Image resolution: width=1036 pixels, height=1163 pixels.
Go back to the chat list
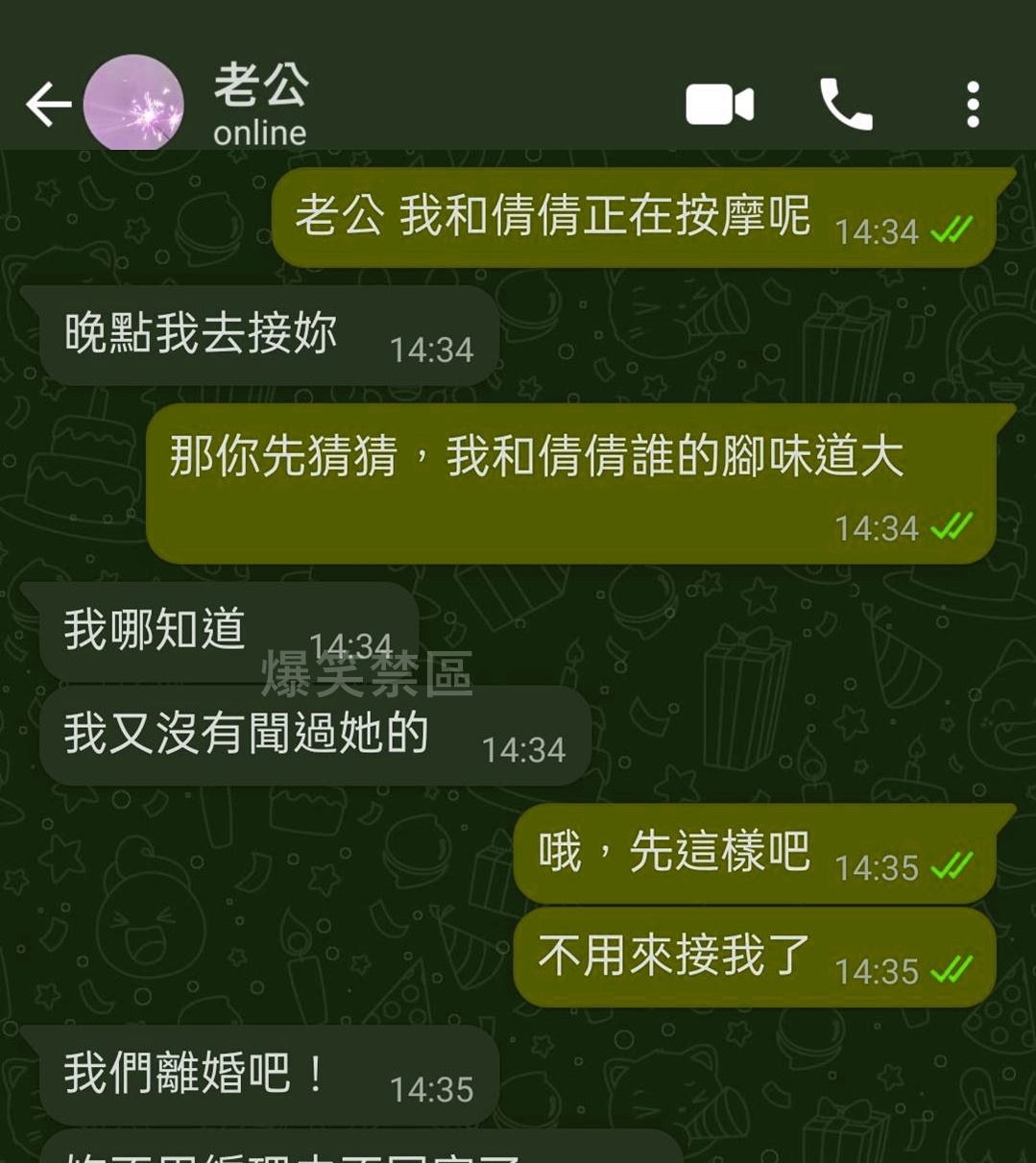point(48,104)
